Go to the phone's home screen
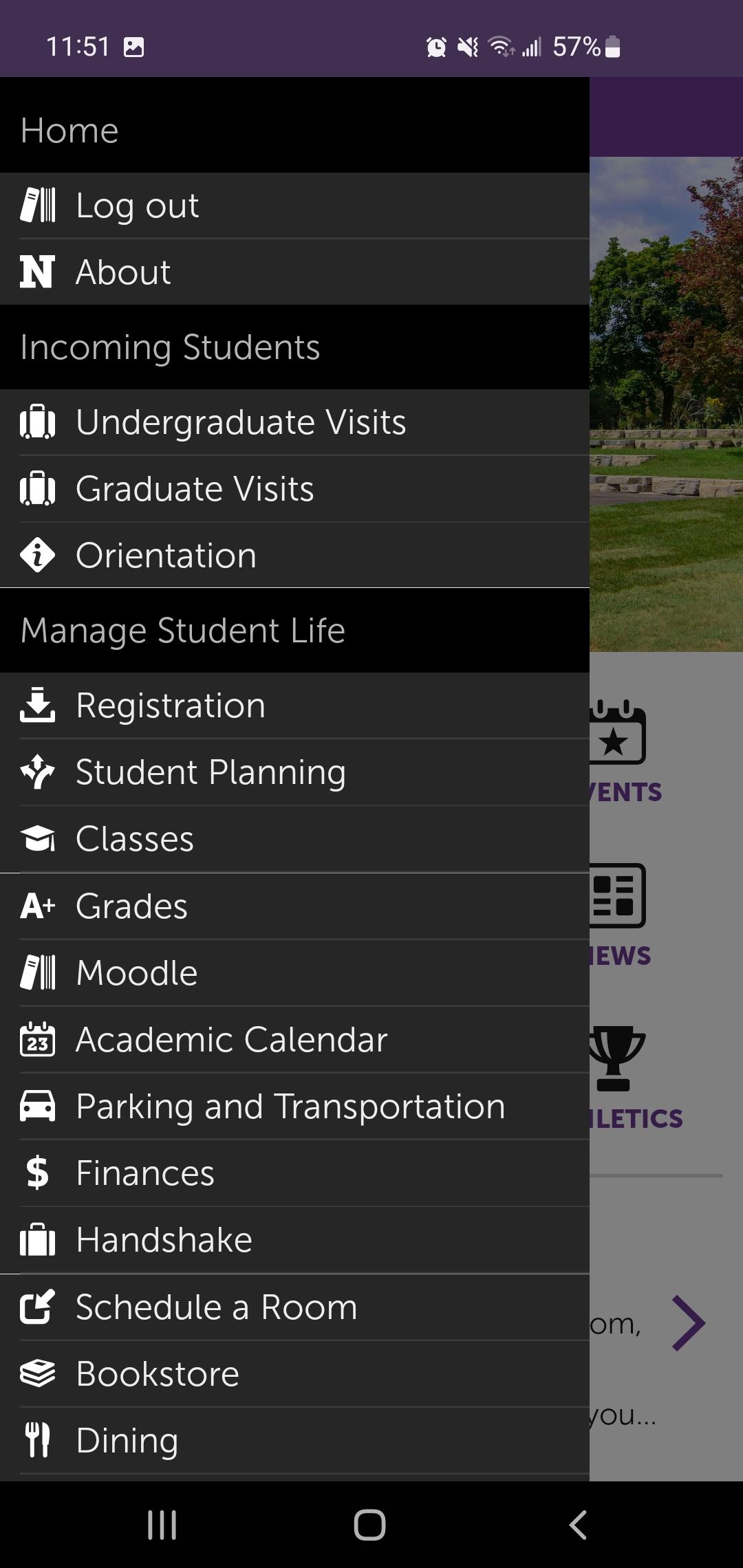Image resolution: width=743 pixels, height=1568 pixels. (369, 1525)
